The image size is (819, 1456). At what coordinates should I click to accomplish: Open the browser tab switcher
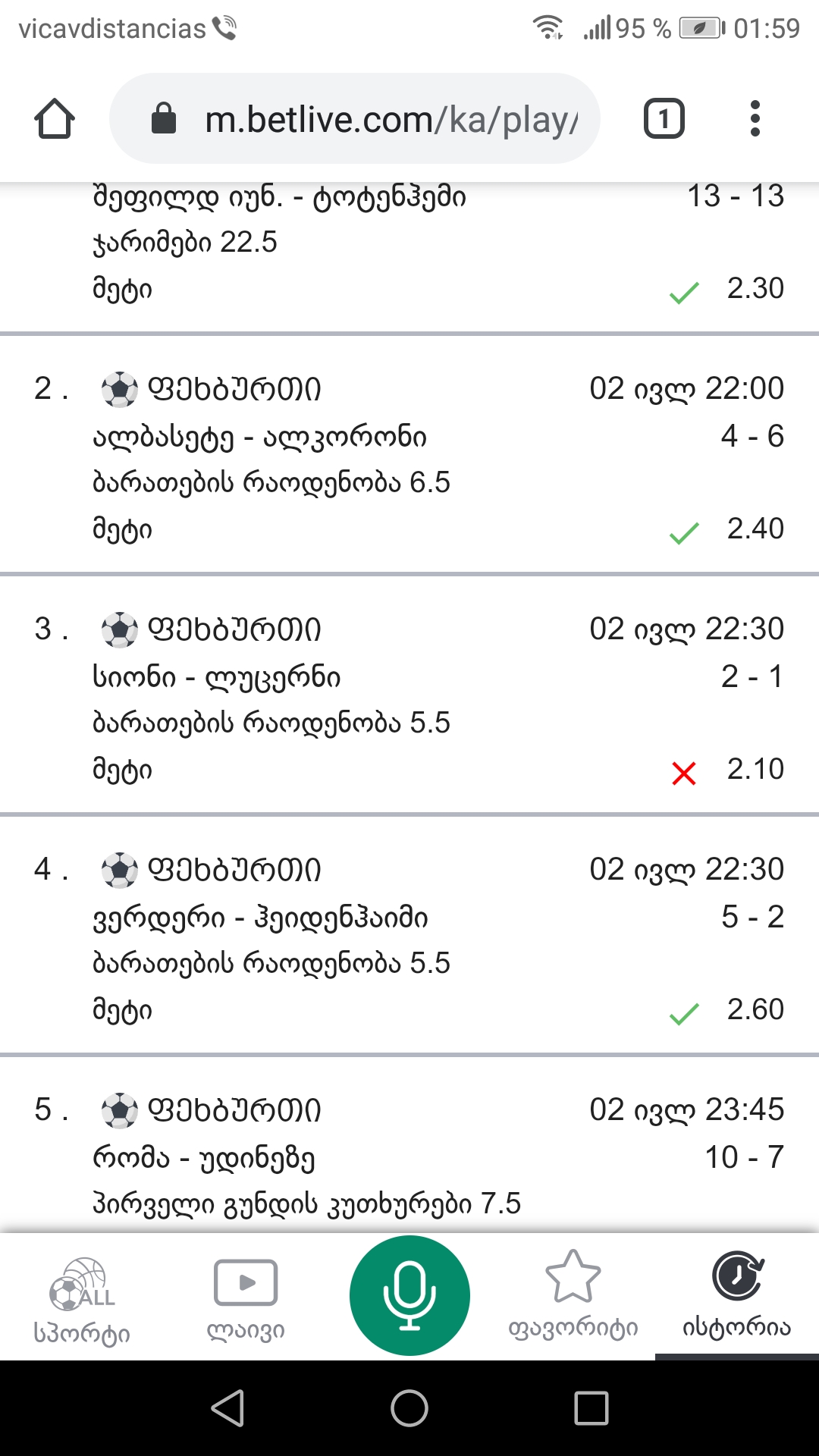click(x=664, y=119)
